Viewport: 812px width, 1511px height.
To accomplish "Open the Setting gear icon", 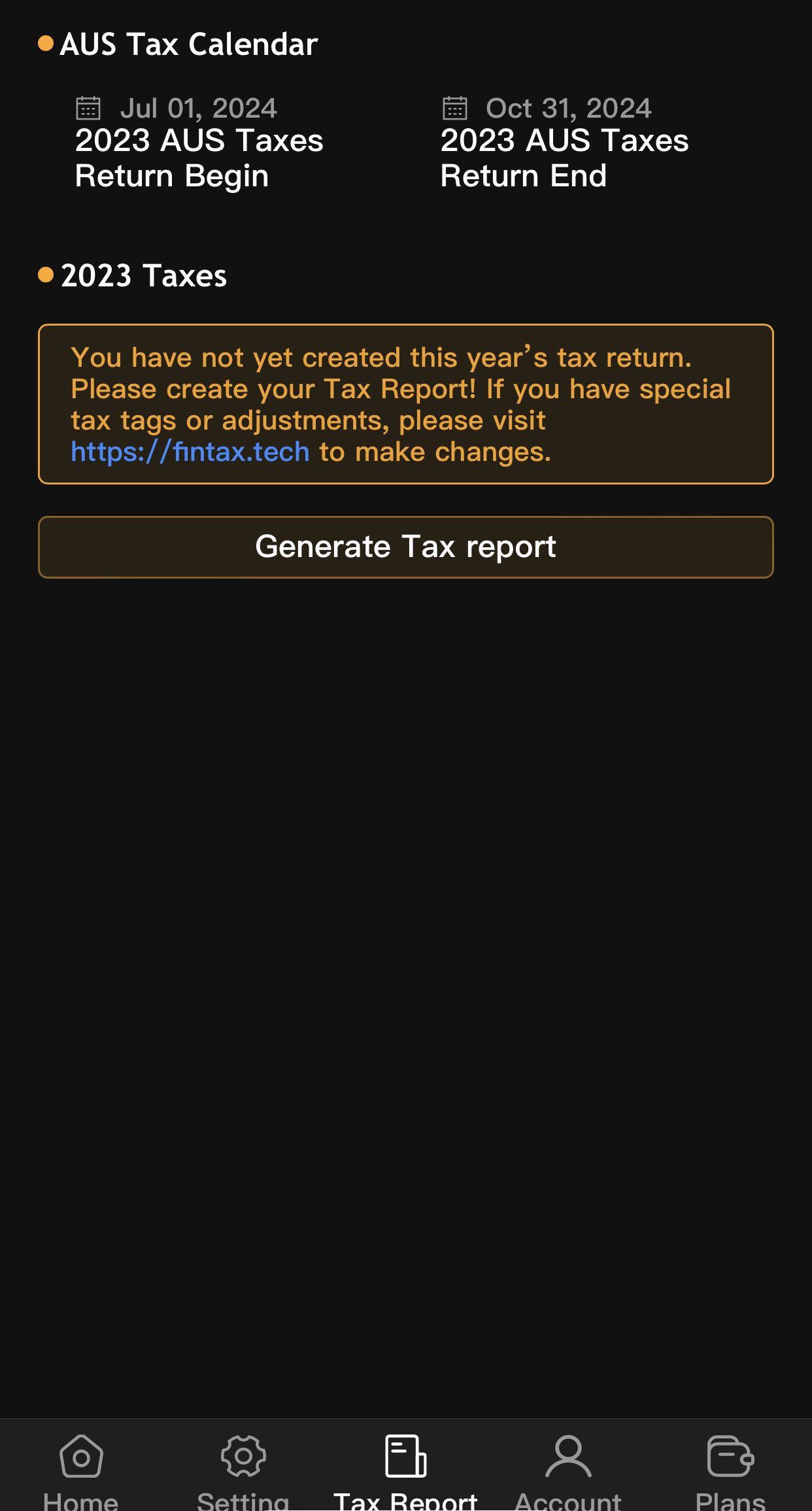I will pyautogui.click(x=243, y=1457).
